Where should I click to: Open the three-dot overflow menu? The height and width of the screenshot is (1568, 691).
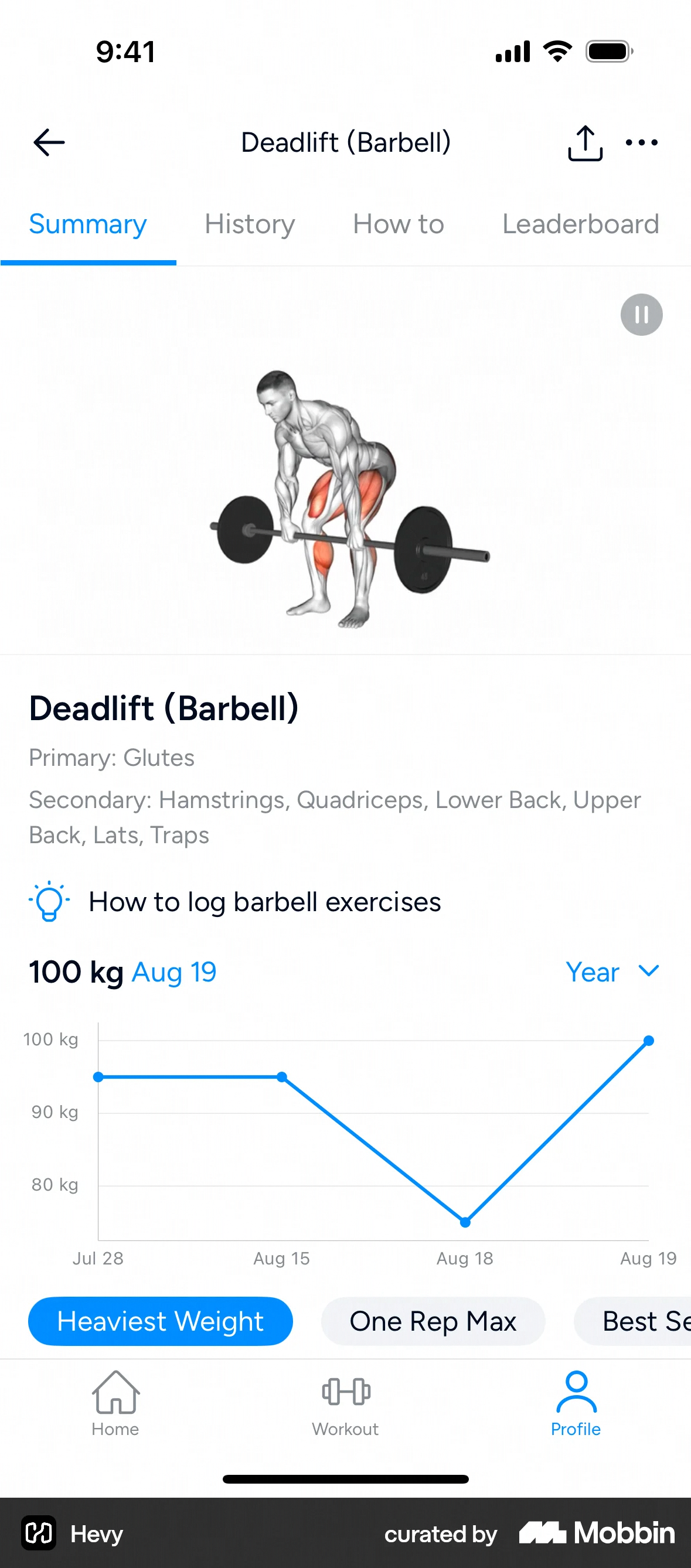(642, 142)
